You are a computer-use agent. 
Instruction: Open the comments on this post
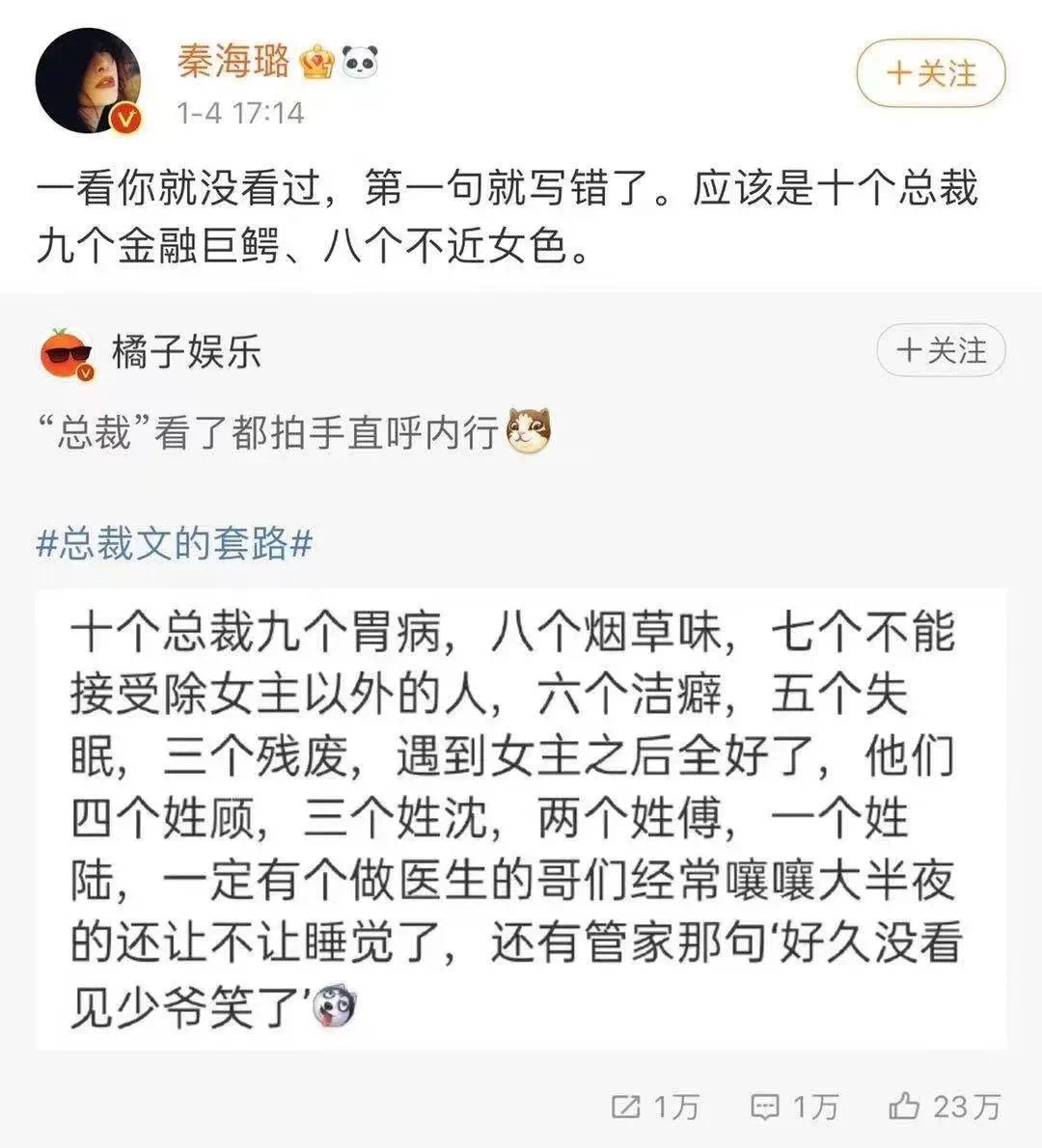point(795,1106)
